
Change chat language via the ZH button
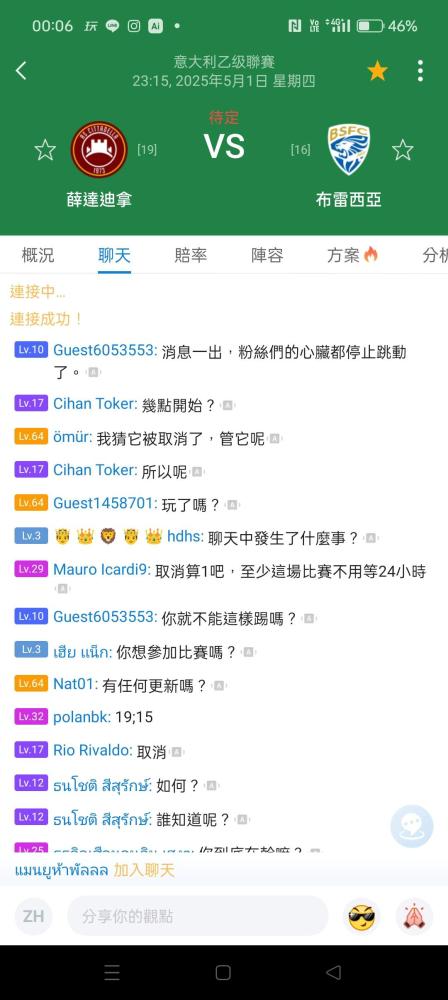33,916
